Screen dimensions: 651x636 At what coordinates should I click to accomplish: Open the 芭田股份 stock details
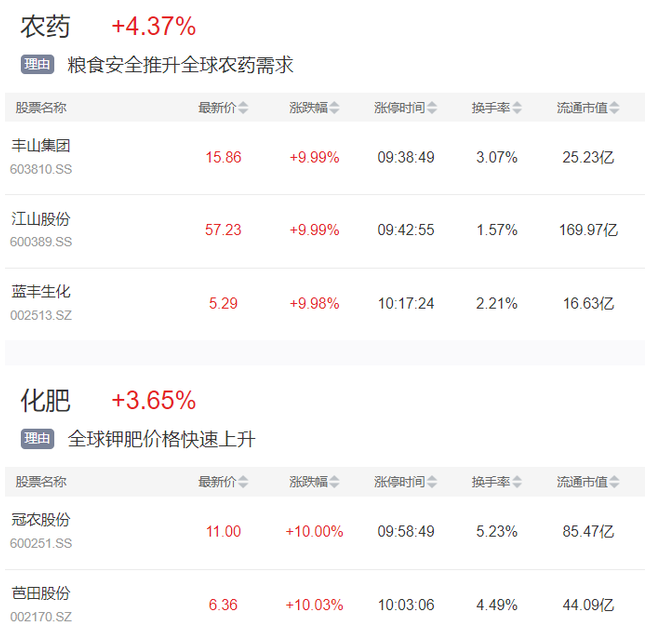pos(41,593)
